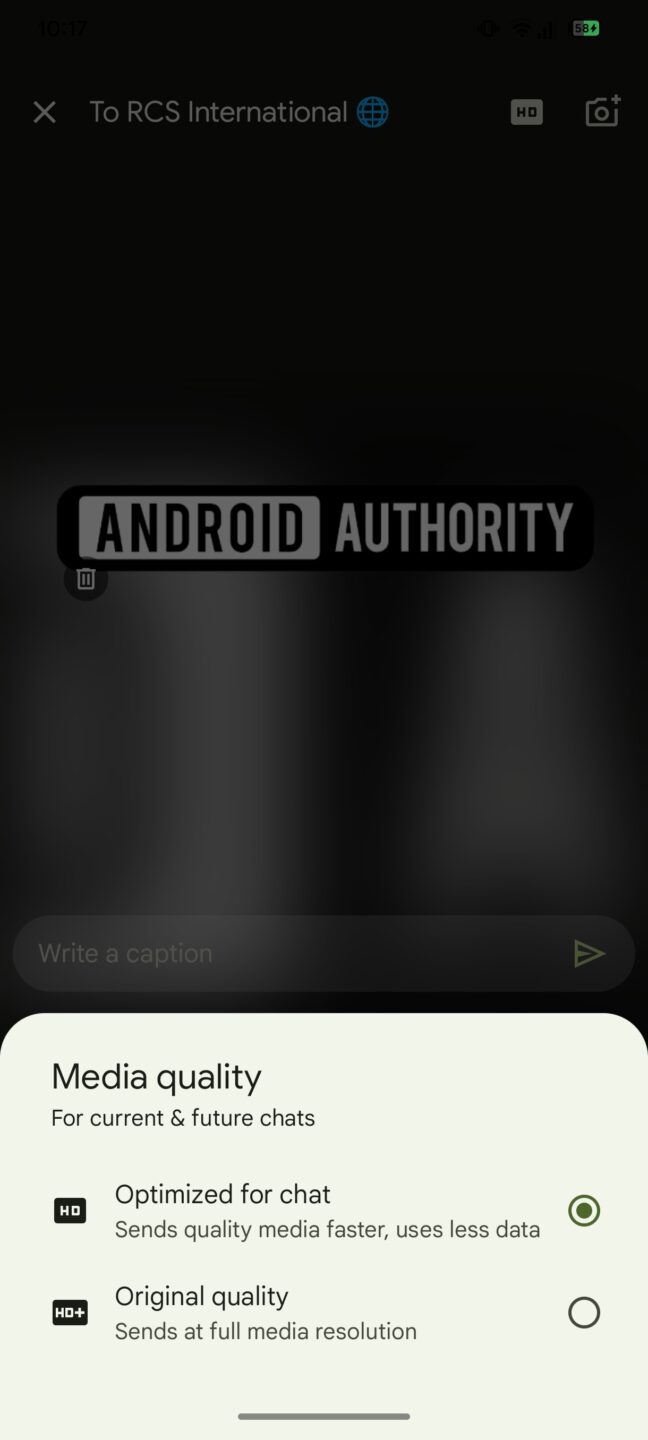Choose the Original quality option
Screen dimensions: 648x1440
click(583, 1313)
